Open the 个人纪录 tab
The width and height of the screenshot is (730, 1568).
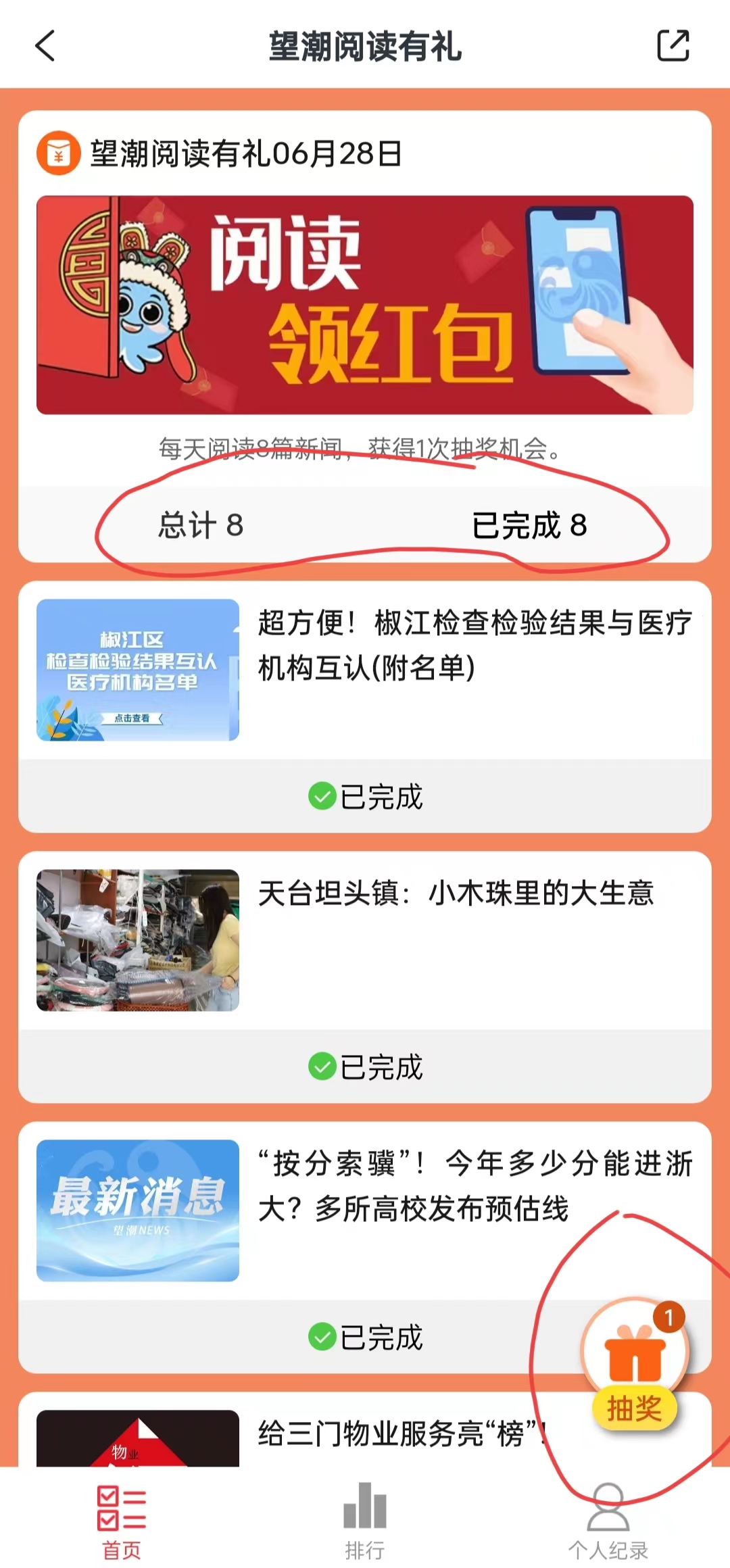point(608,1522)
